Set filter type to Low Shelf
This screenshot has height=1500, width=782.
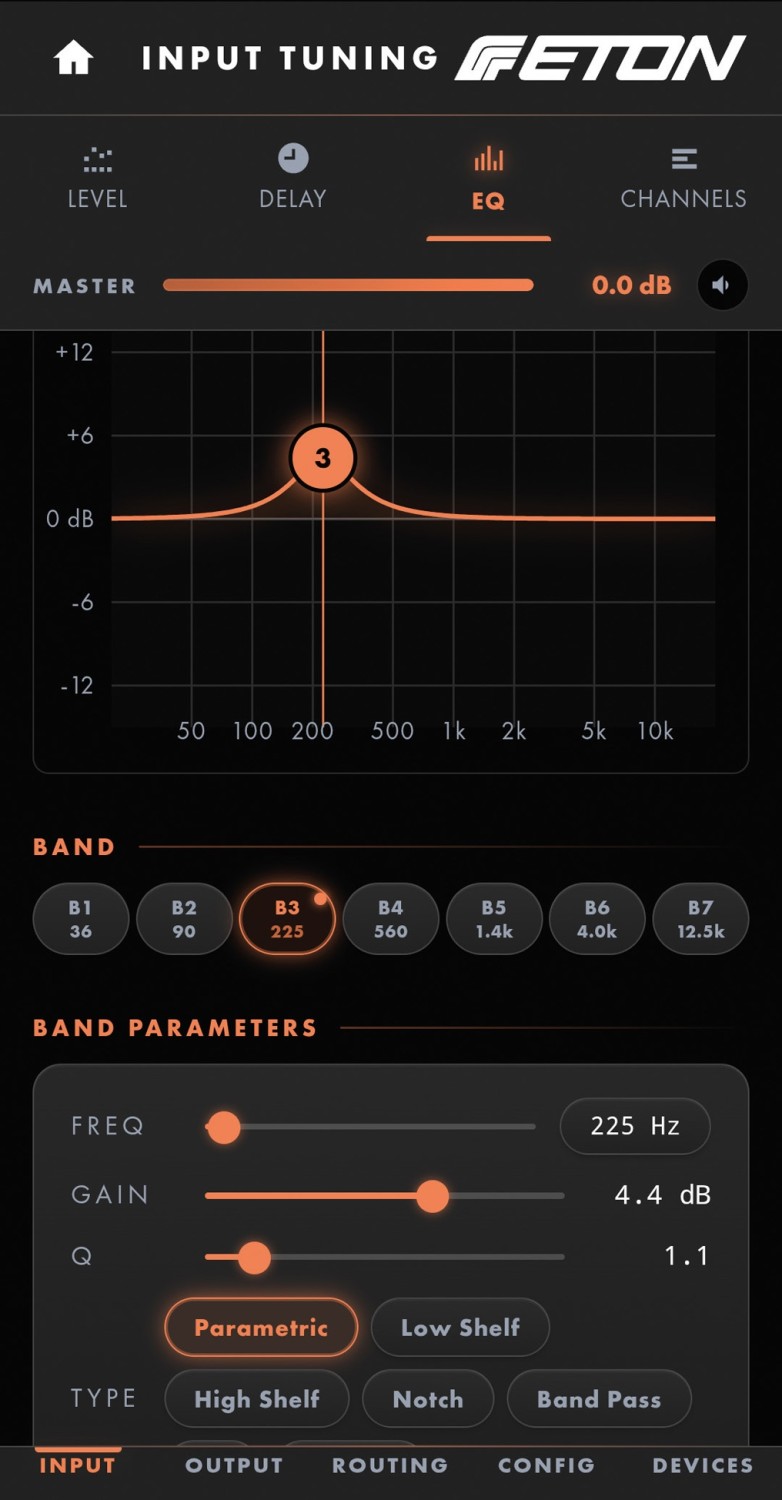460,1328
